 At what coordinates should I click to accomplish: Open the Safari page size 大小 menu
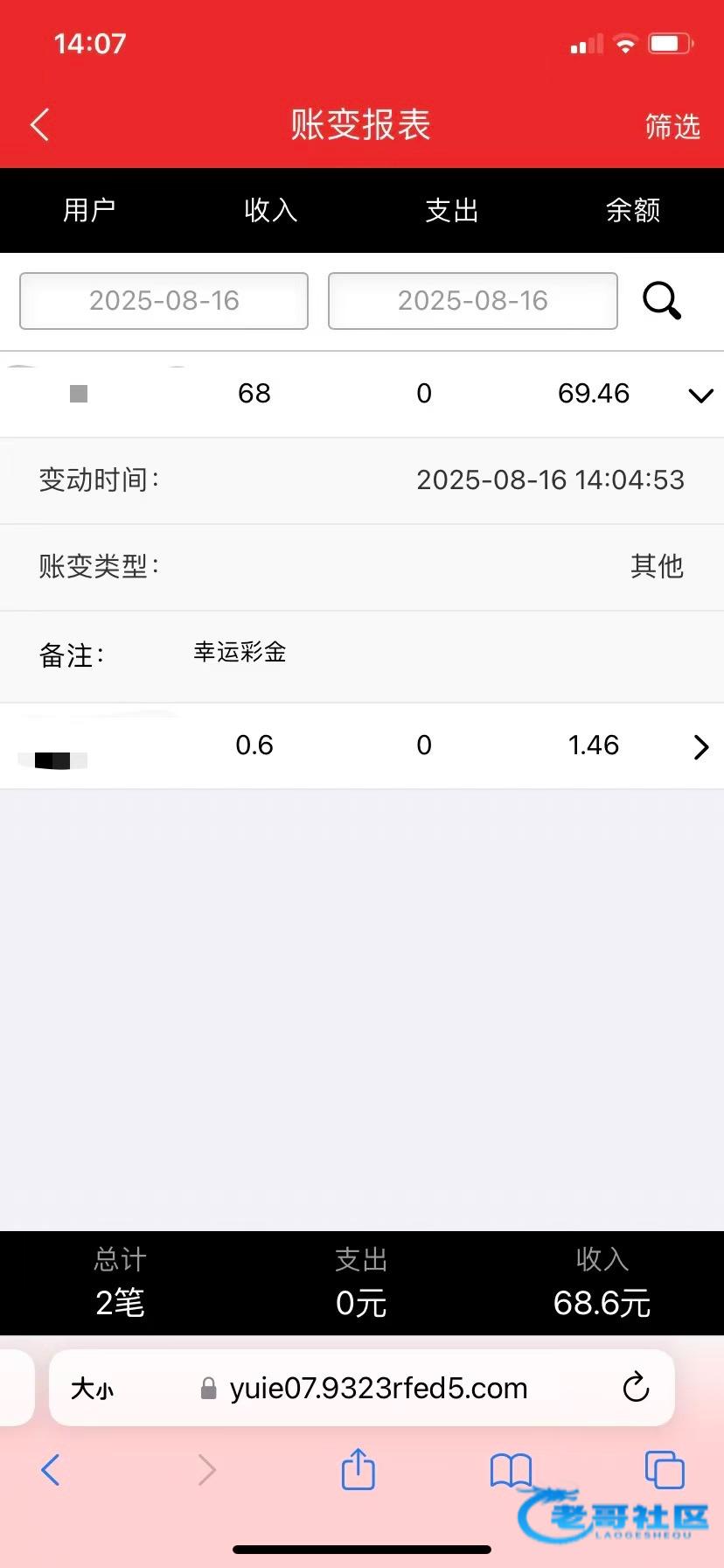pos(93,1388)
